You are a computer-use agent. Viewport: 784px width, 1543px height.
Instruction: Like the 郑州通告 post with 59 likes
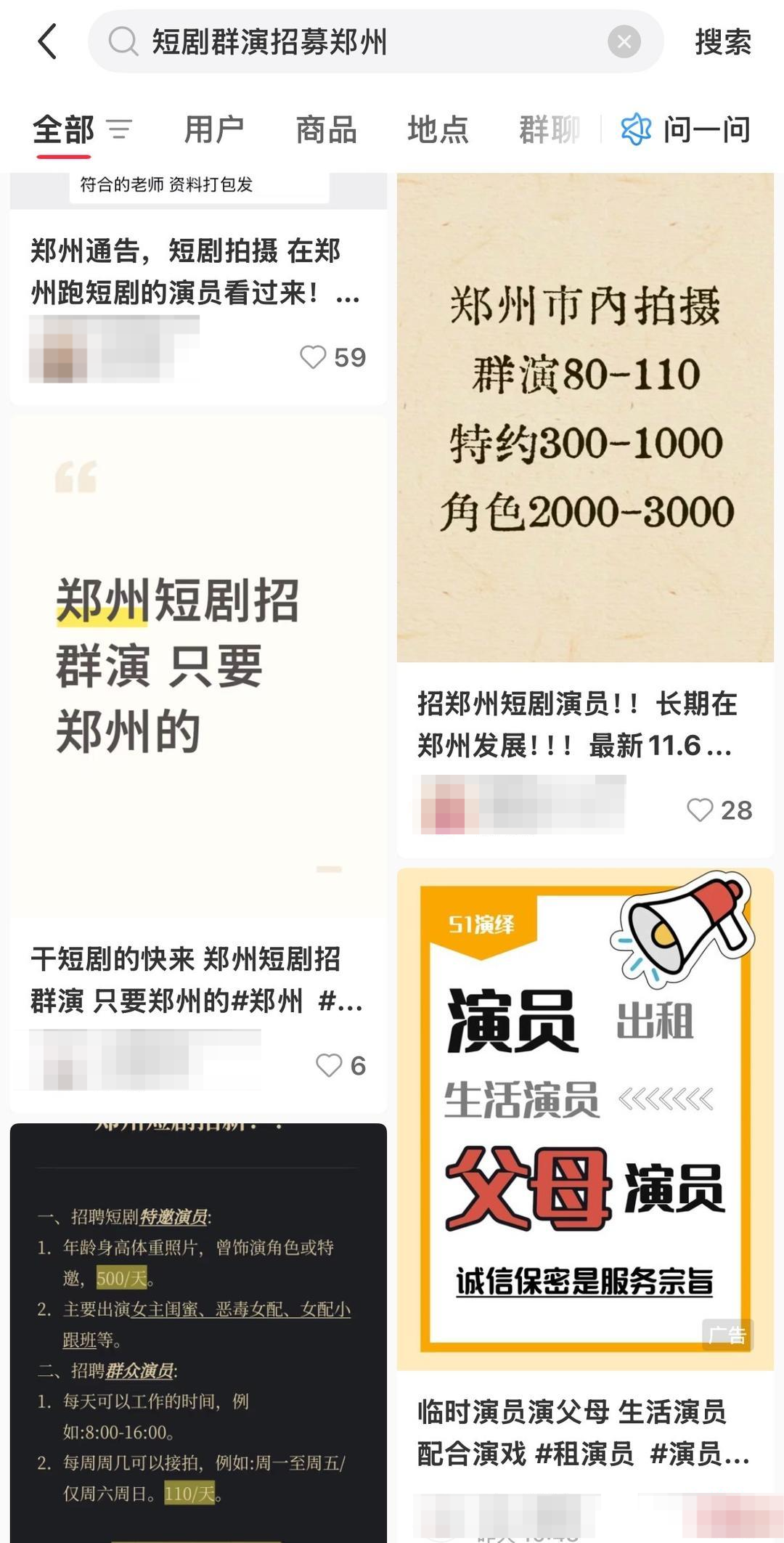click(x=314, y=357)
